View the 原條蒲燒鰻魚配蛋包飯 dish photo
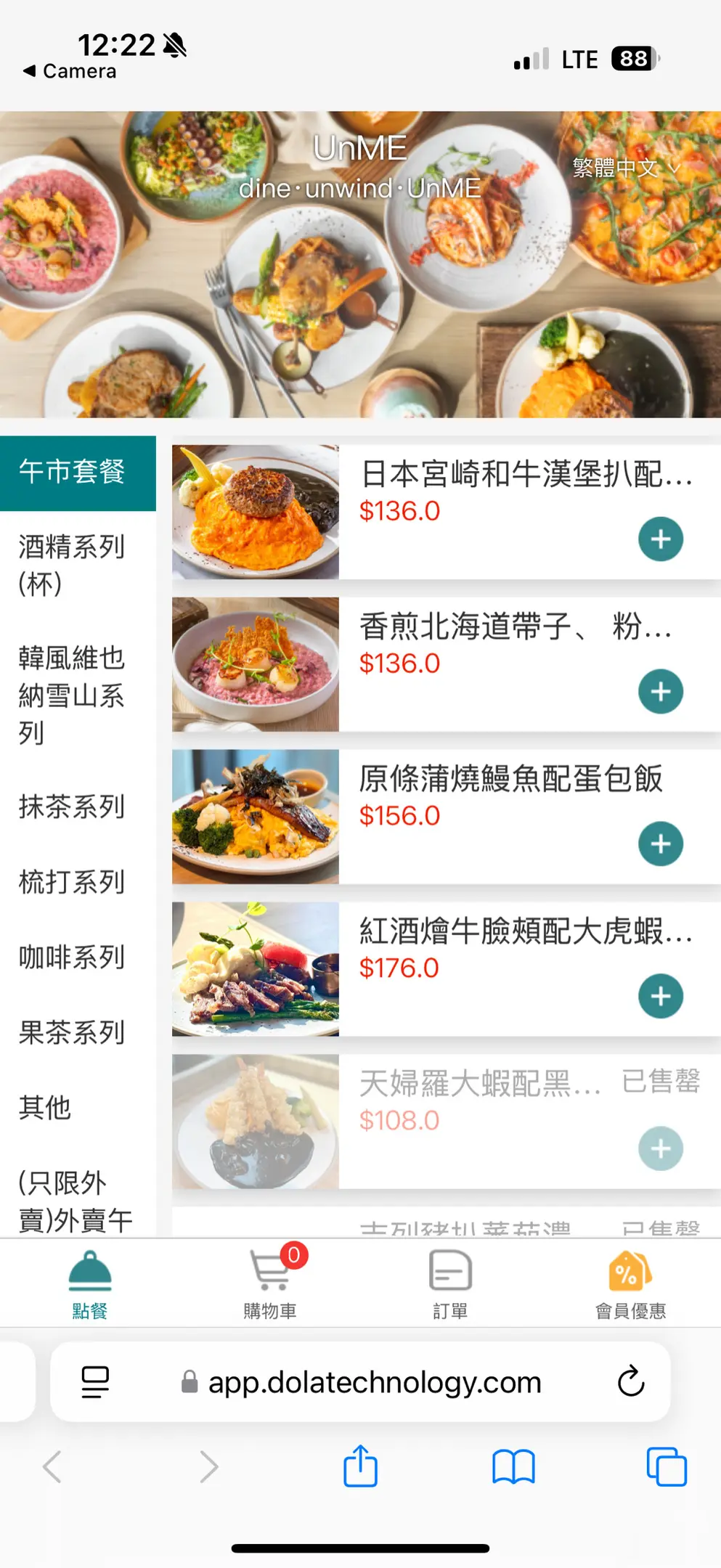 click(x=256, y=817)
